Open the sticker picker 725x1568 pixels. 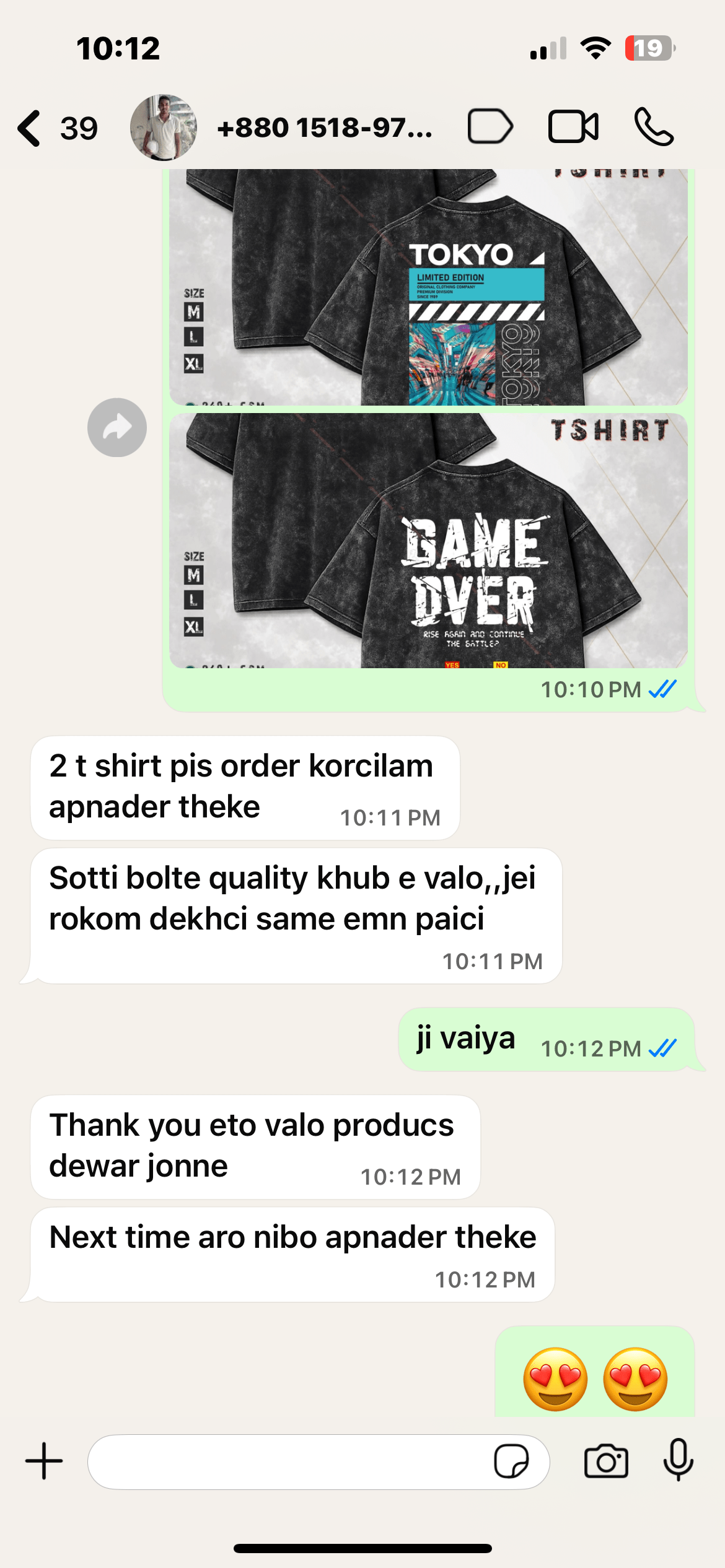point(511,1461)
